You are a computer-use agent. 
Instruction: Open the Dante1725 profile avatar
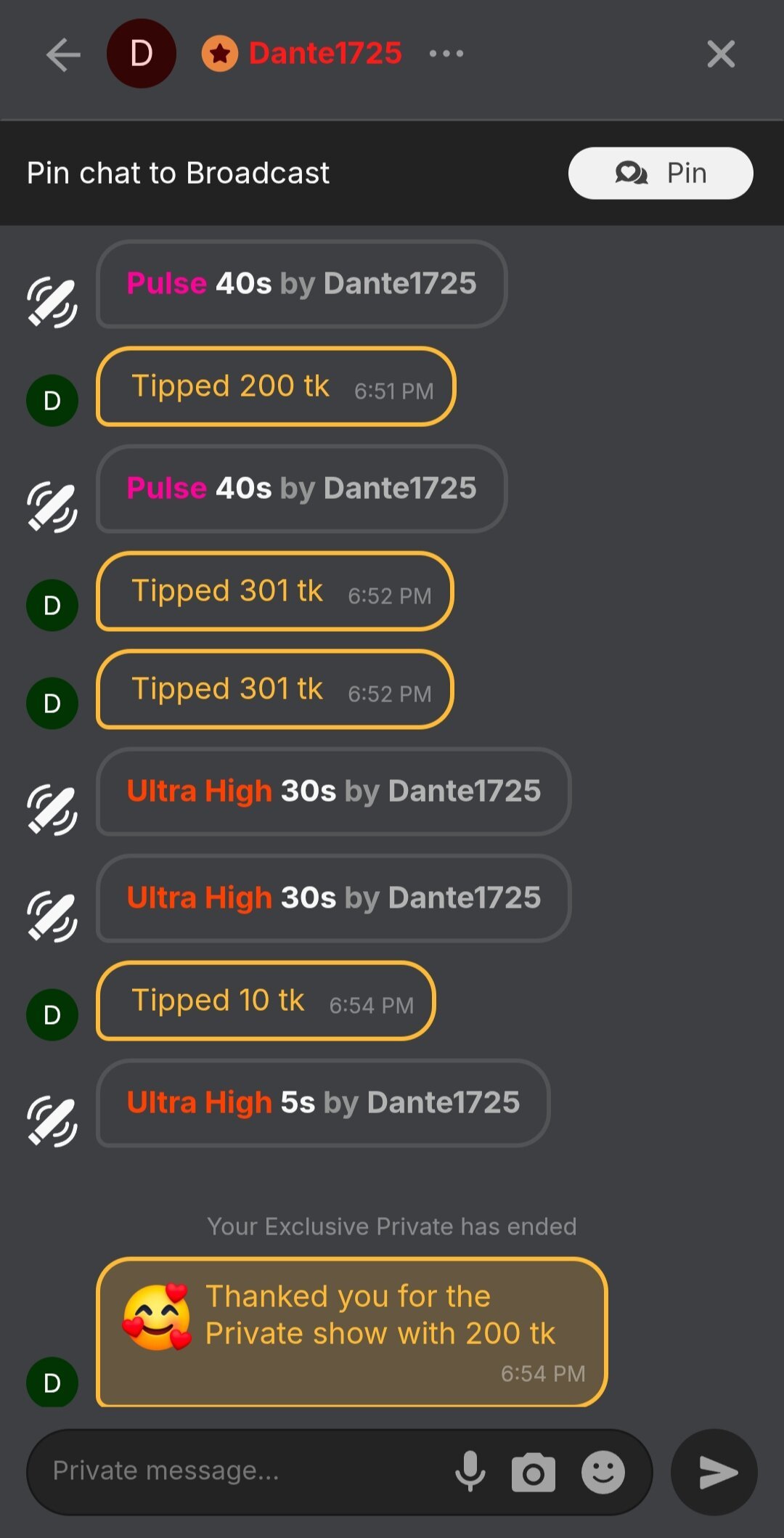(141, 54)
